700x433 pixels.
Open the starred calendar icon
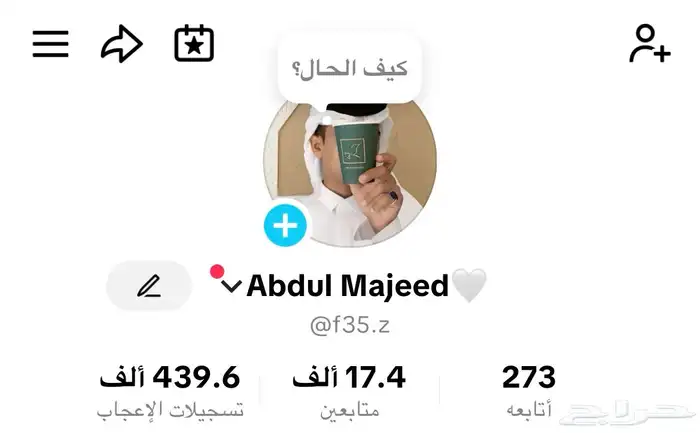(194, 43)
